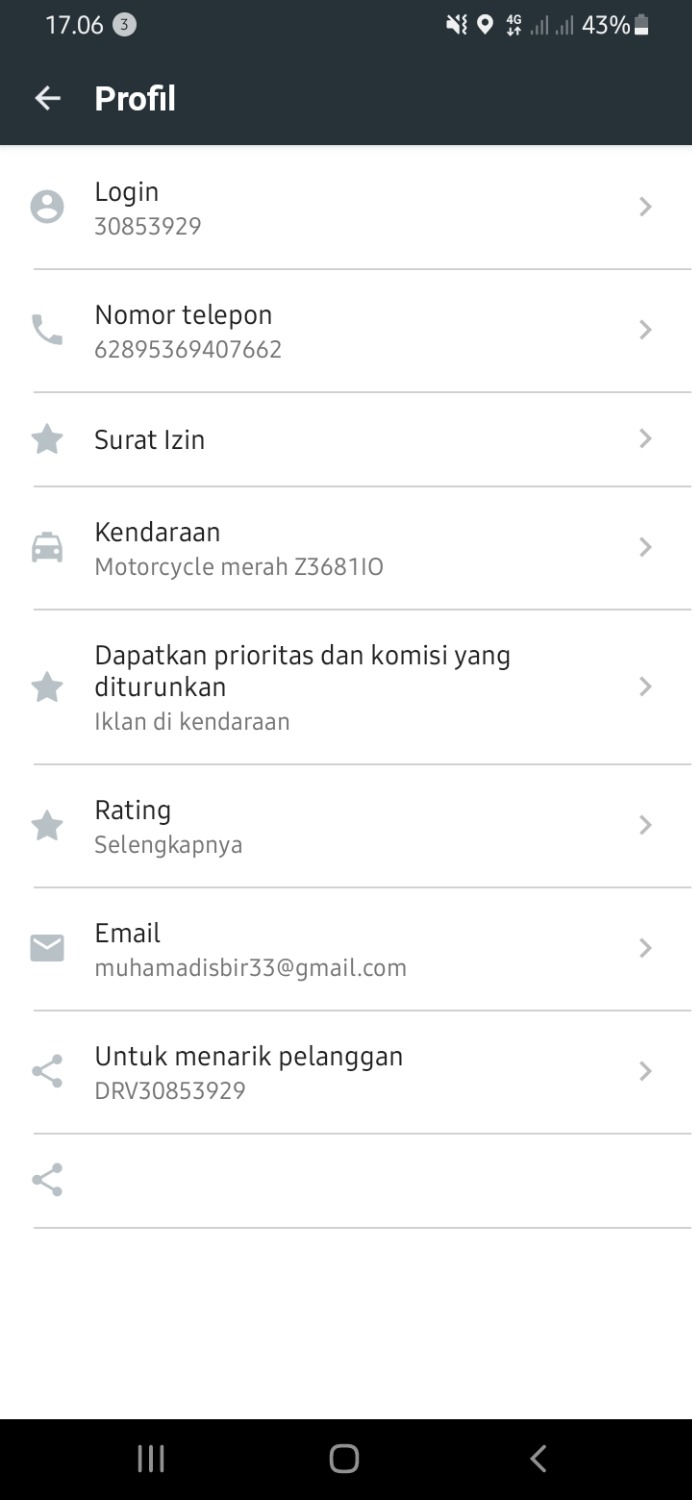
Task: Go back from the Profil screen
Action: tap(47, 98)
